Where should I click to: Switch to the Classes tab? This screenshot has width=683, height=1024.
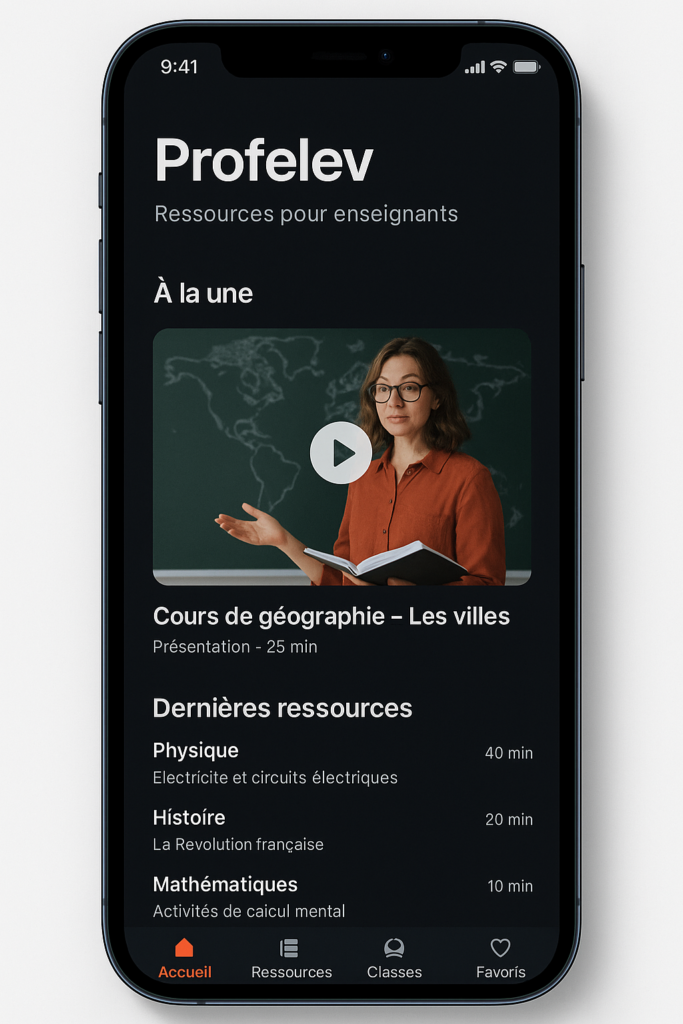click(394, 958)
